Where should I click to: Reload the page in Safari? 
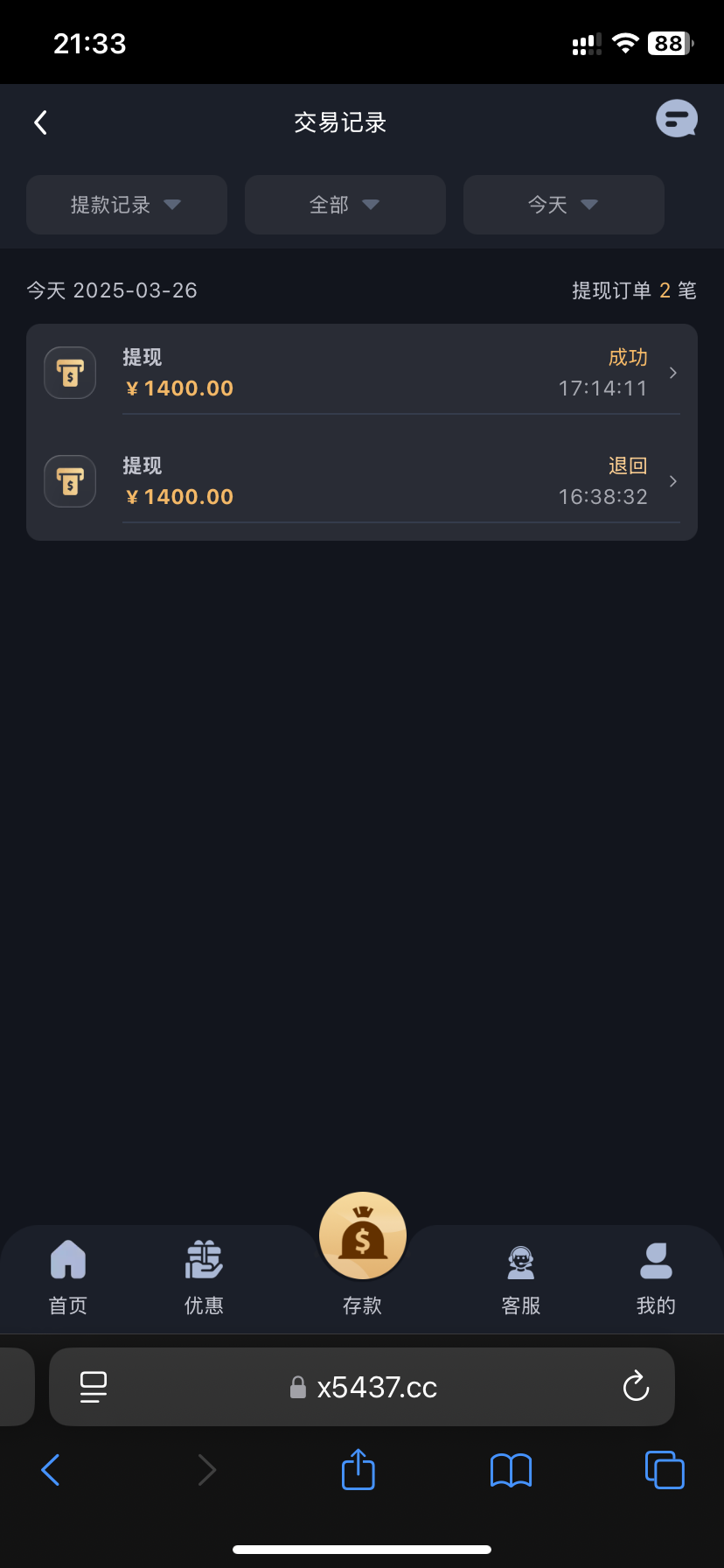point(636,1387)
